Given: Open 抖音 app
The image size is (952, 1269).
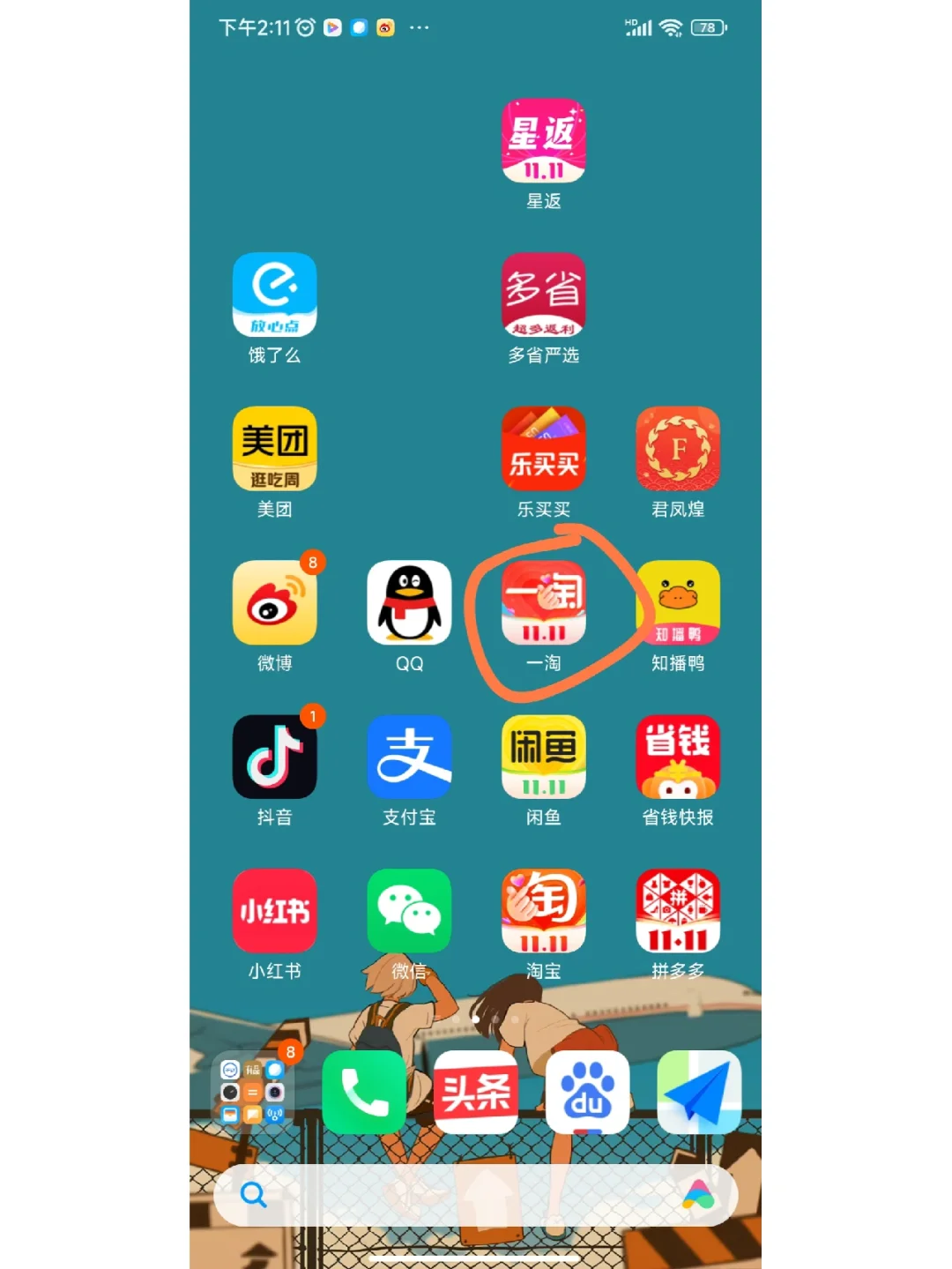Looking at the screenshot, I should (274, 758).
